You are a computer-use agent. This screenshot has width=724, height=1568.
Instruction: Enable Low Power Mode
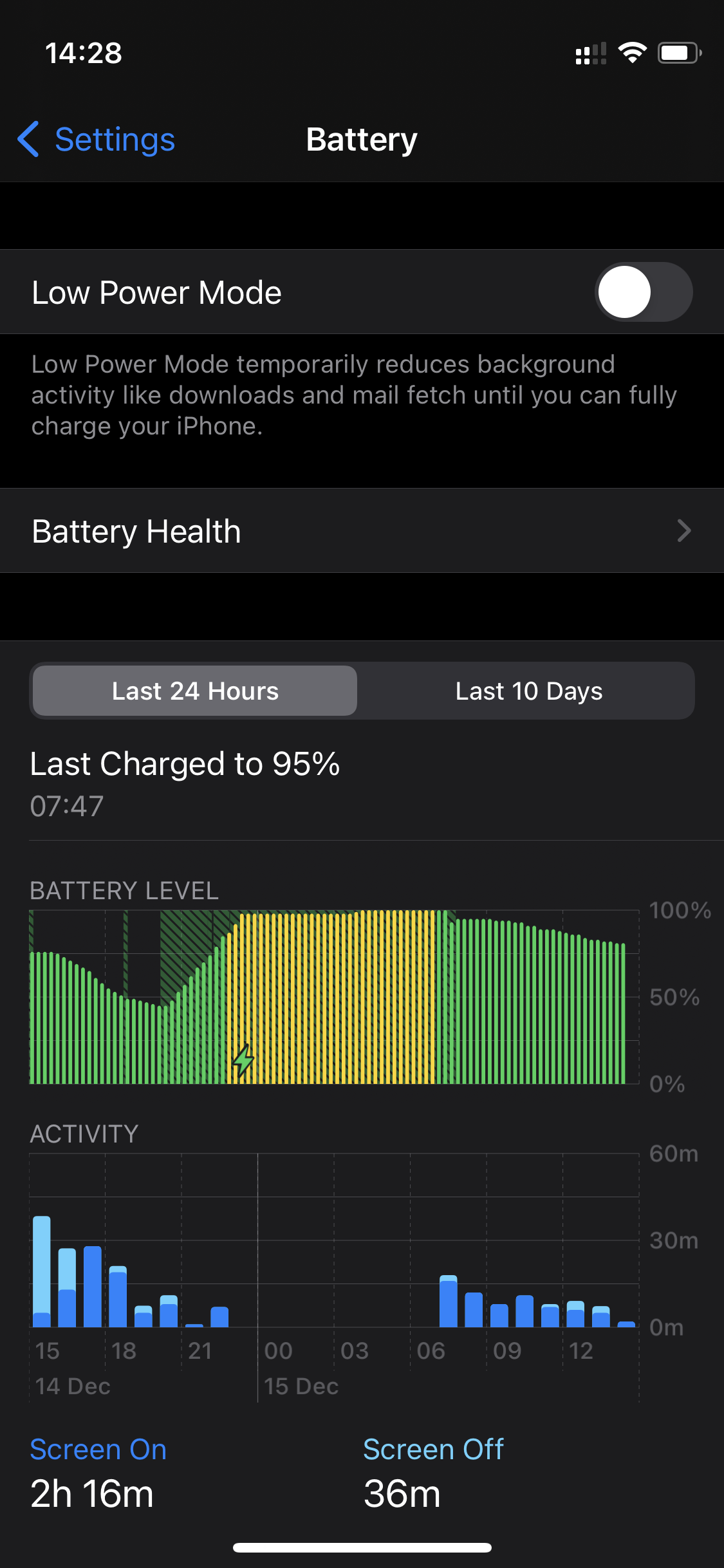[643, 292]
